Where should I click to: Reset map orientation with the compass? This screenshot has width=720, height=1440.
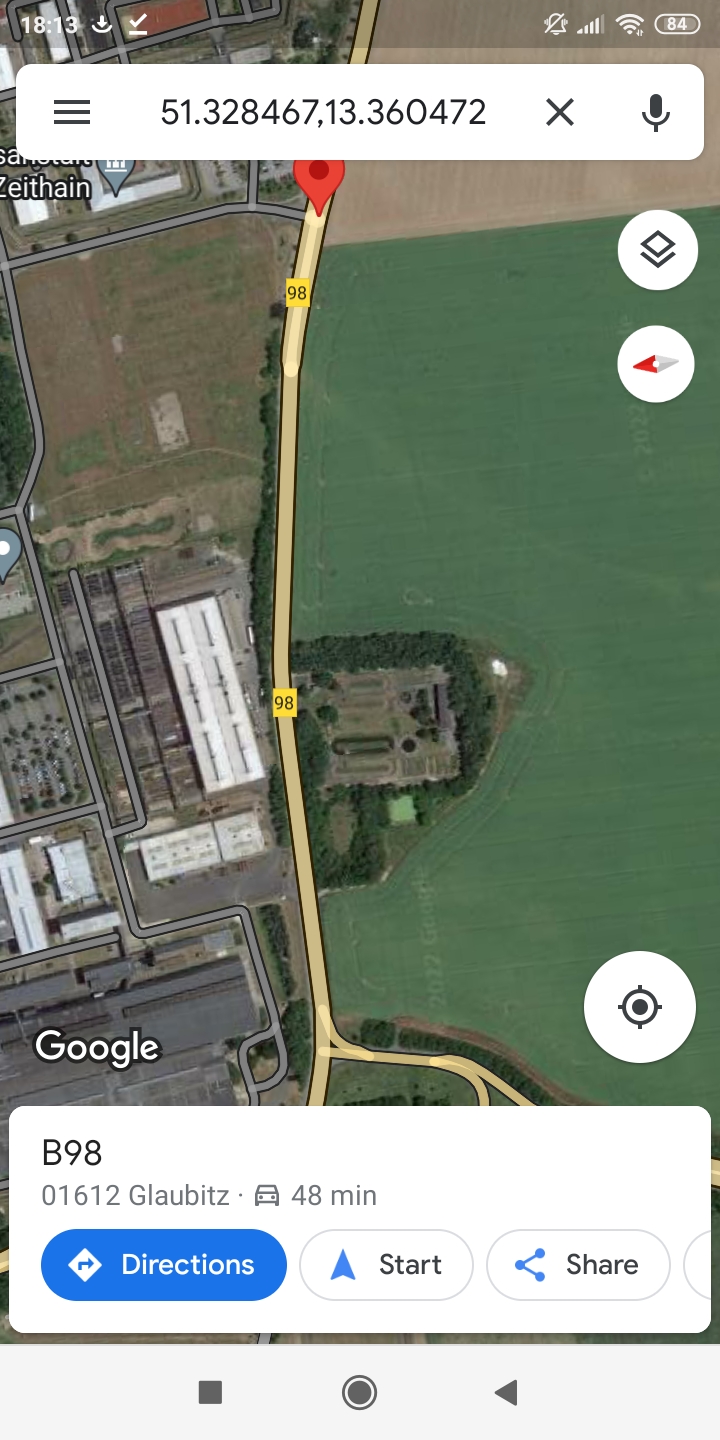tap(656, 363)
